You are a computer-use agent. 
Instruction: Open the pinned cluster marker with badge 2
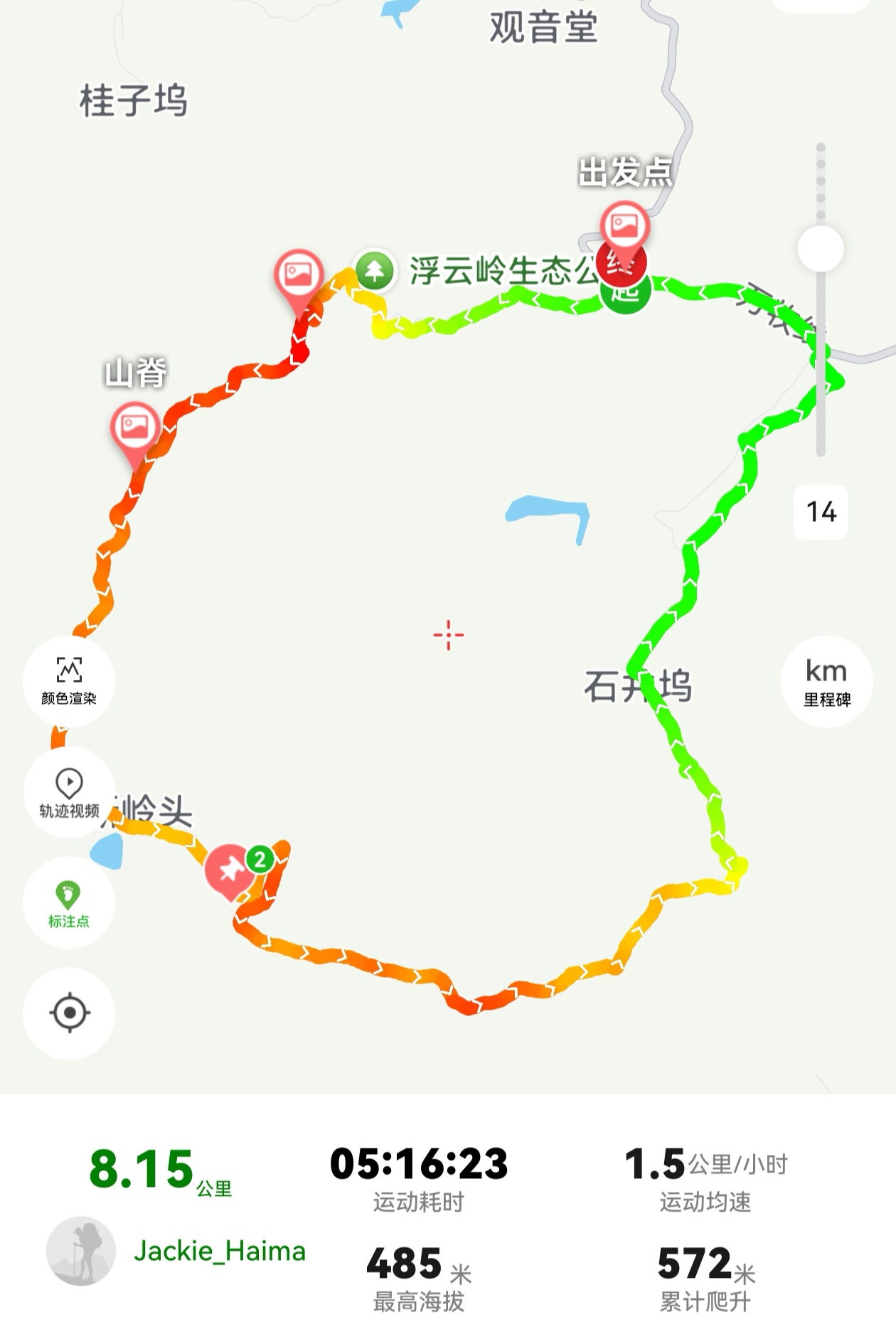click(x=231, y=870)
